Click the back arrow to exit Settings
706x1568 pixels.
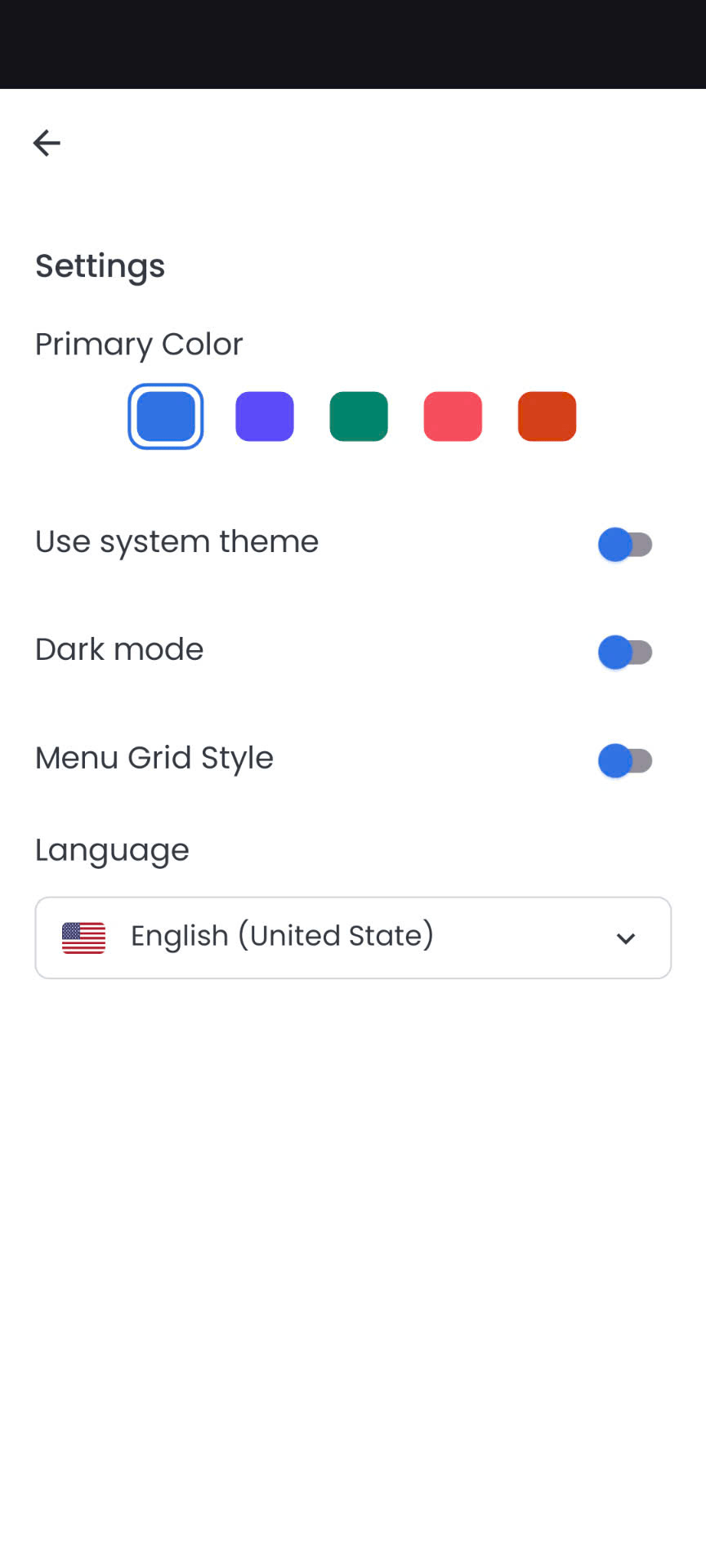tap(46, 143)
